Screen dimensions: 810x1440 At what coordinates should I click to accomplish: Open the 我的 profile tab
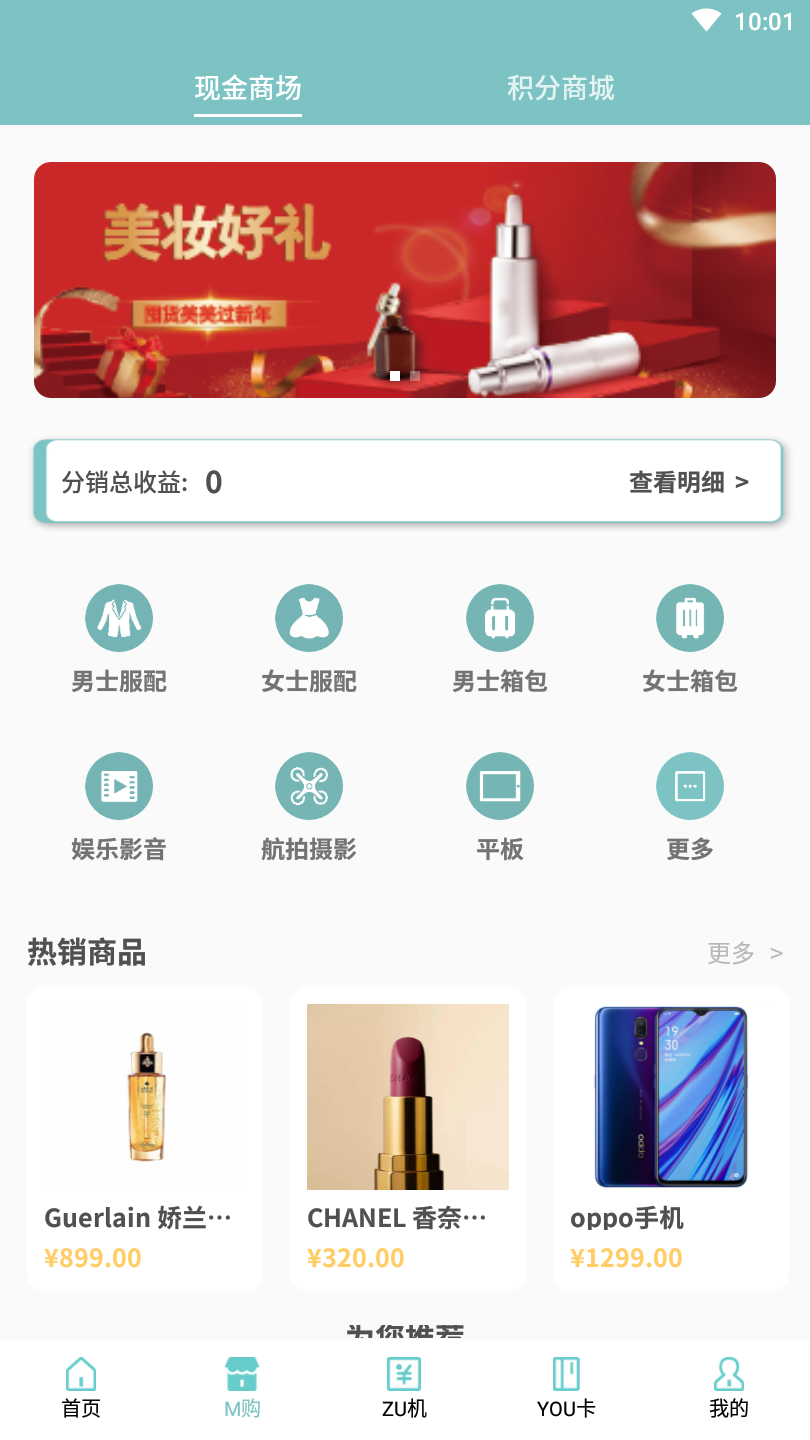[728, 1388]
